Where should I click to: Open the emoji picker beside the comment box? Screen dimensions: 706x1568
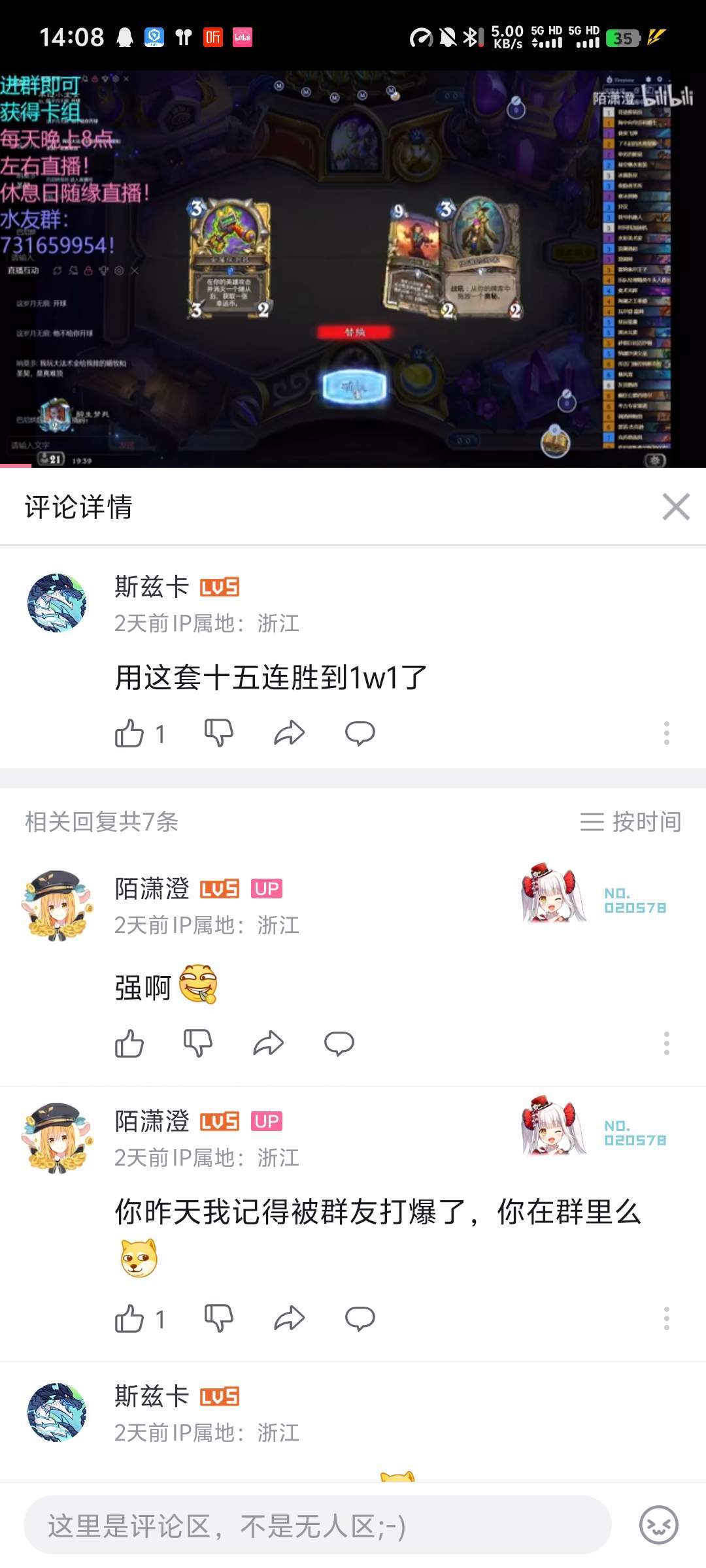tap(658, 1526)
